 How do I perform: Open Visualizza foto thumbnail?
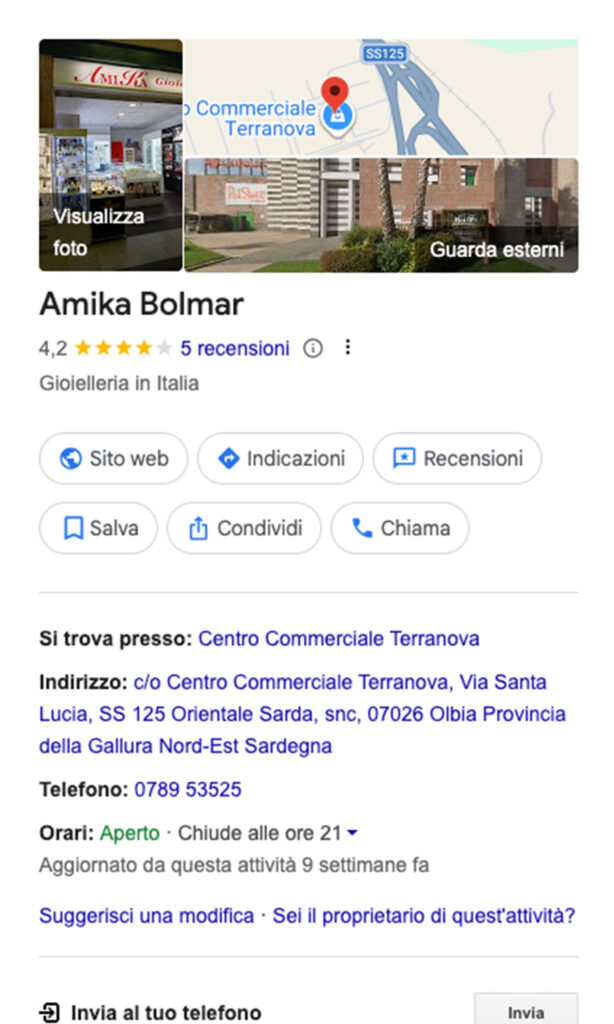110,155
